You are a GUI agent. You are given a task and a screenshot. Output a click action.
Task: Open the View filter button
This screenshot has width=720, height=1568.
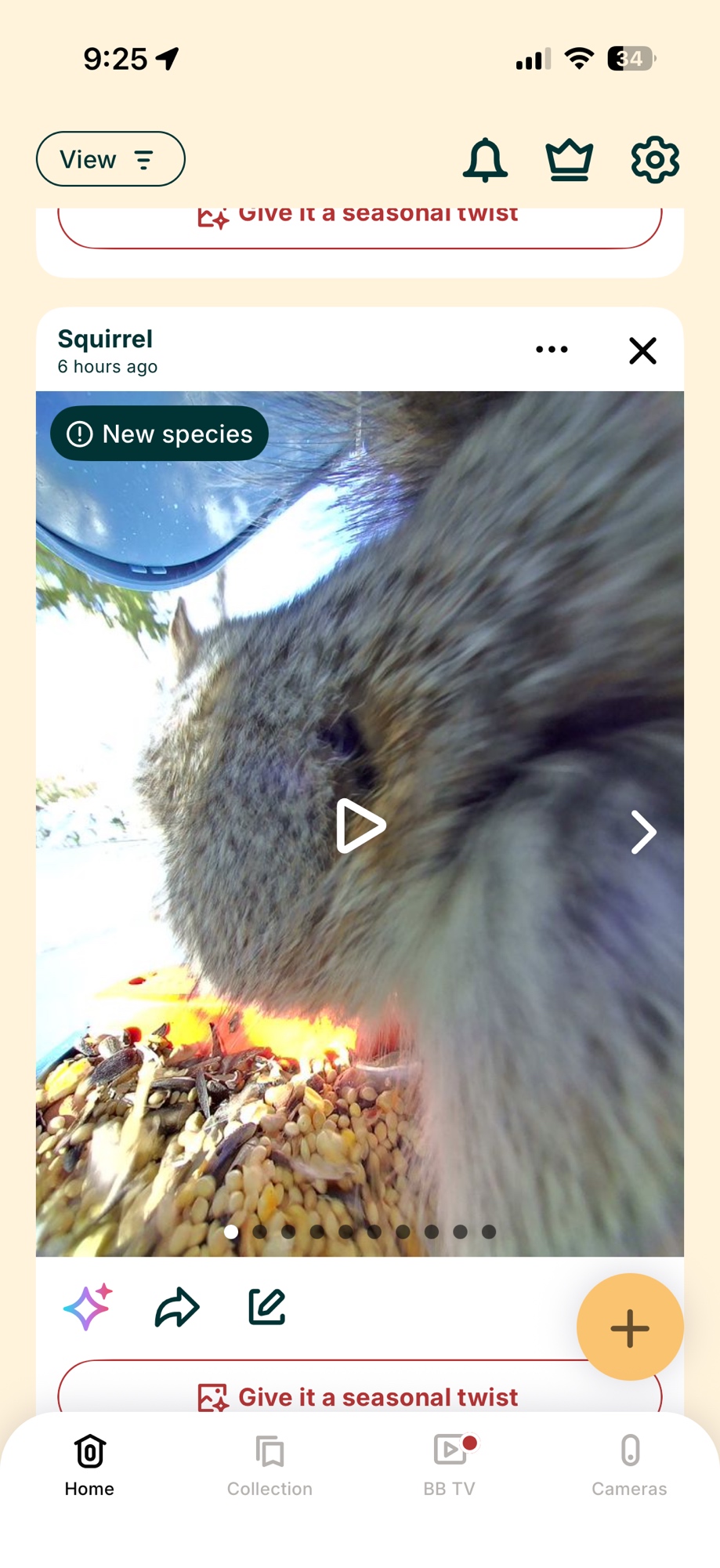[x=110, y=159]
